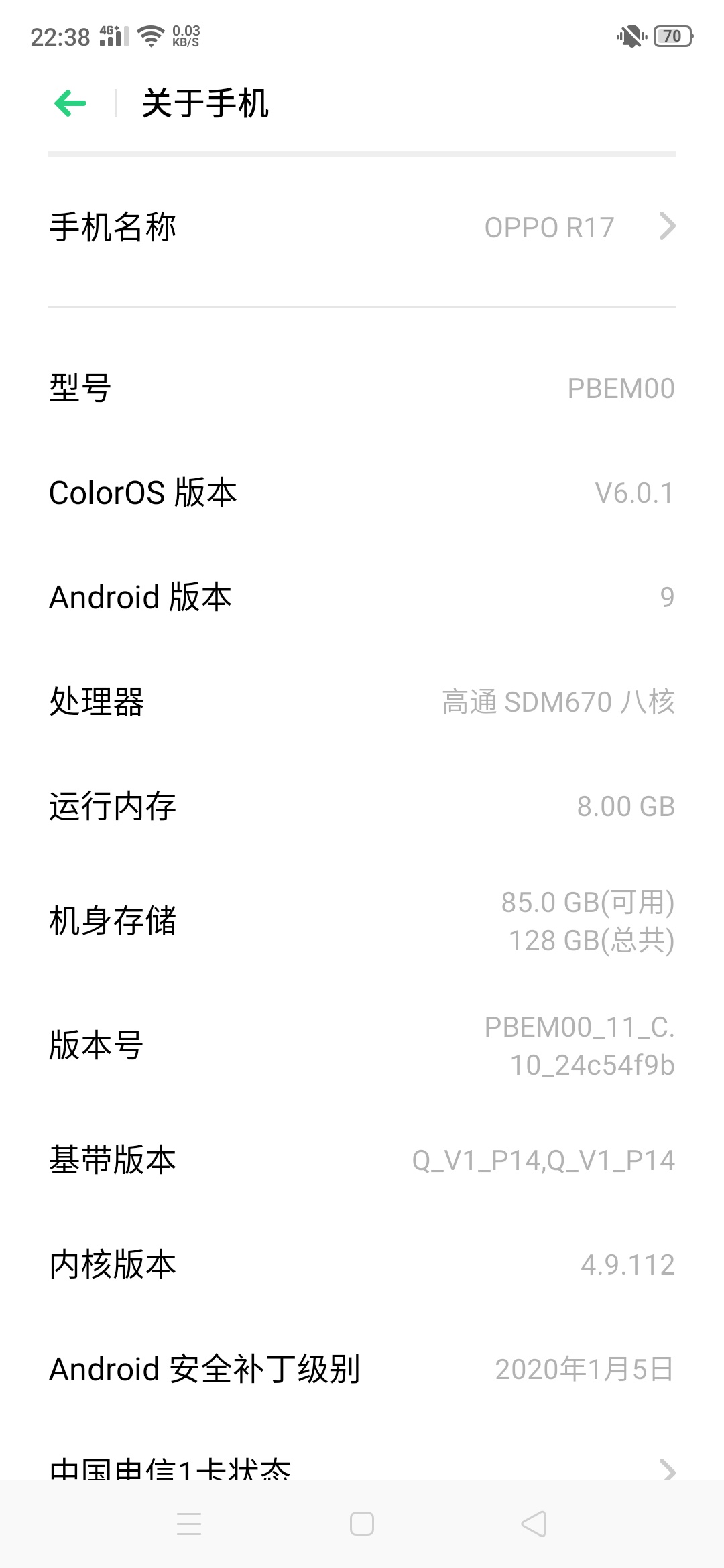
Task: Open the 手机名称 row showing OPPO R17
Action: [x=362, y=227]
